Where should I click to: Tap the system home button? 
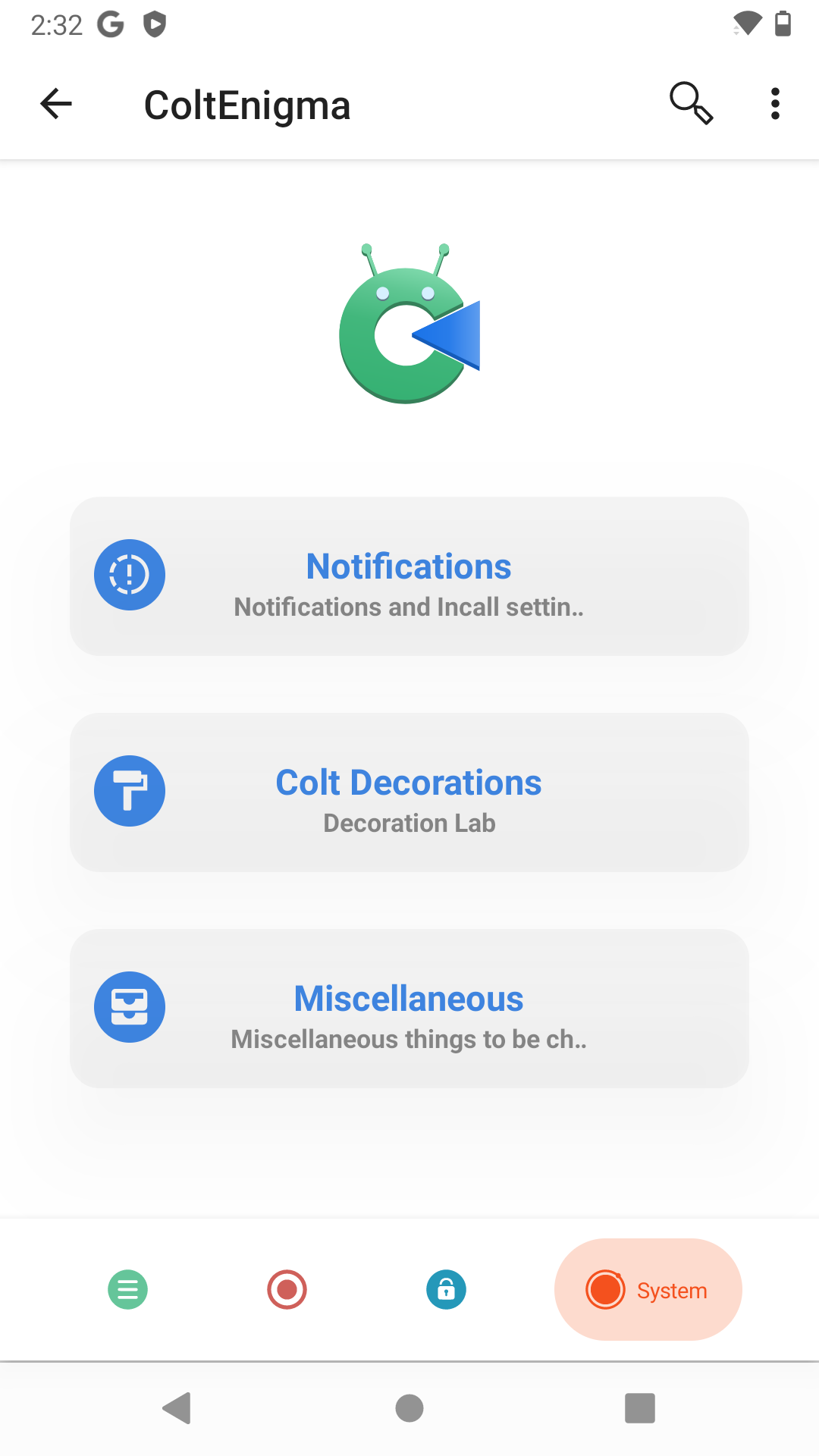[x=409, y=1408]
